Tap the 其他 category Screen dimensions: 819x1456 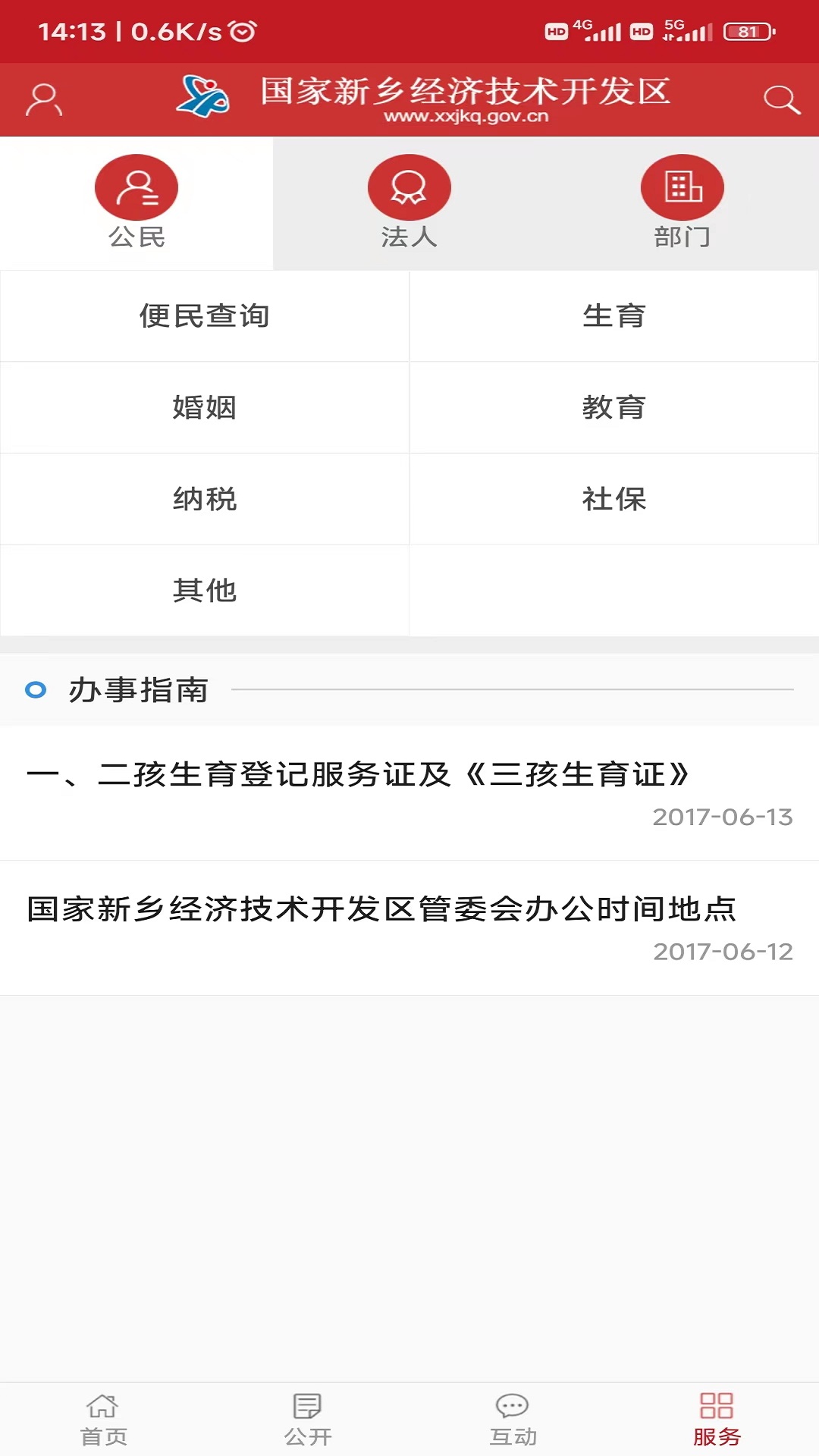(205, 591)
